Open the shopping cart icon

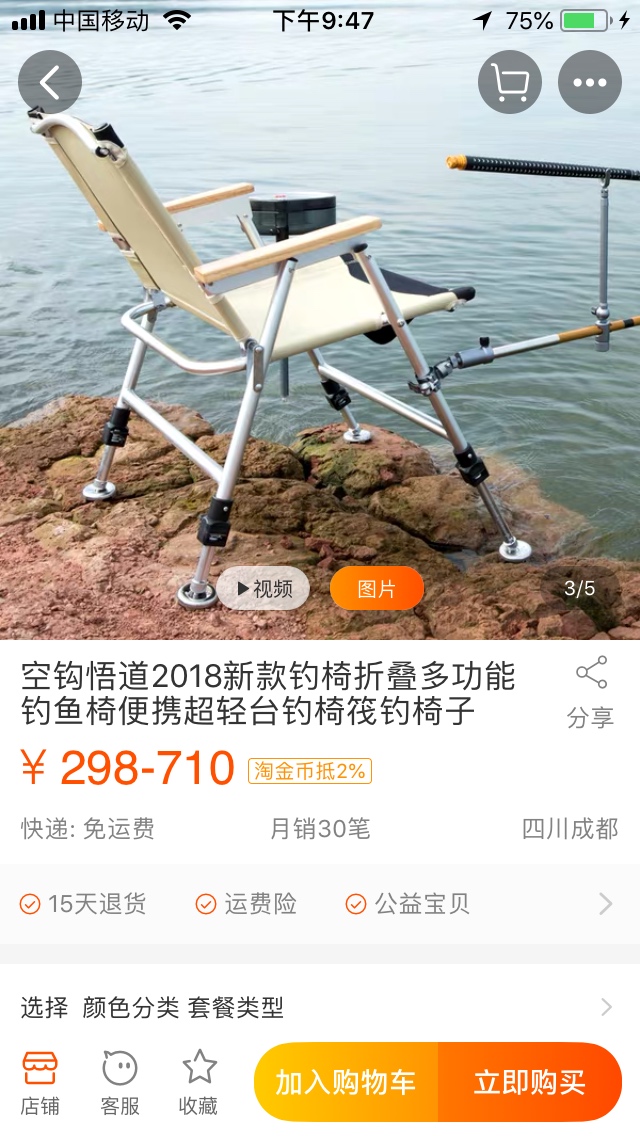(x=510, y=83)
